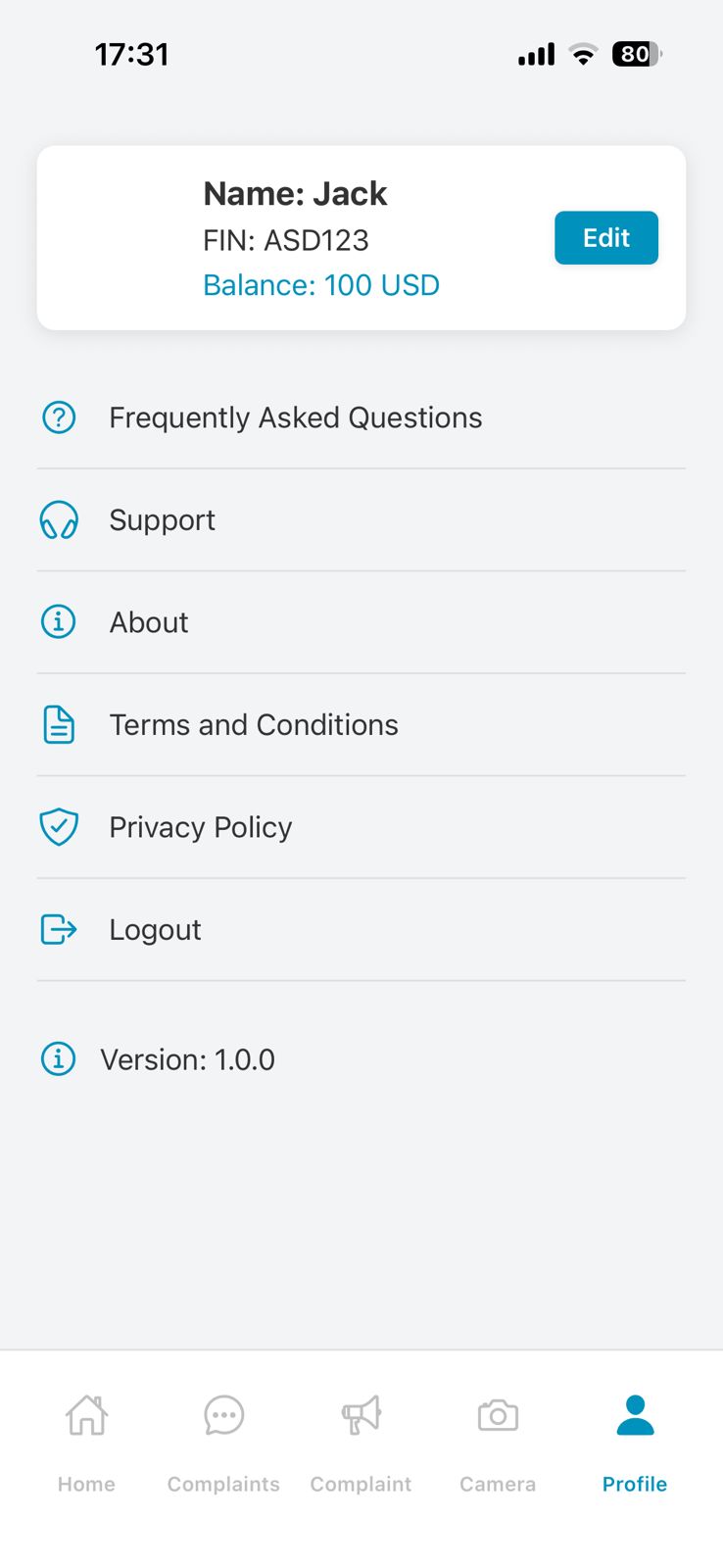
Task: Select the Profile person icon
Action: click(x=634, y=1415)
